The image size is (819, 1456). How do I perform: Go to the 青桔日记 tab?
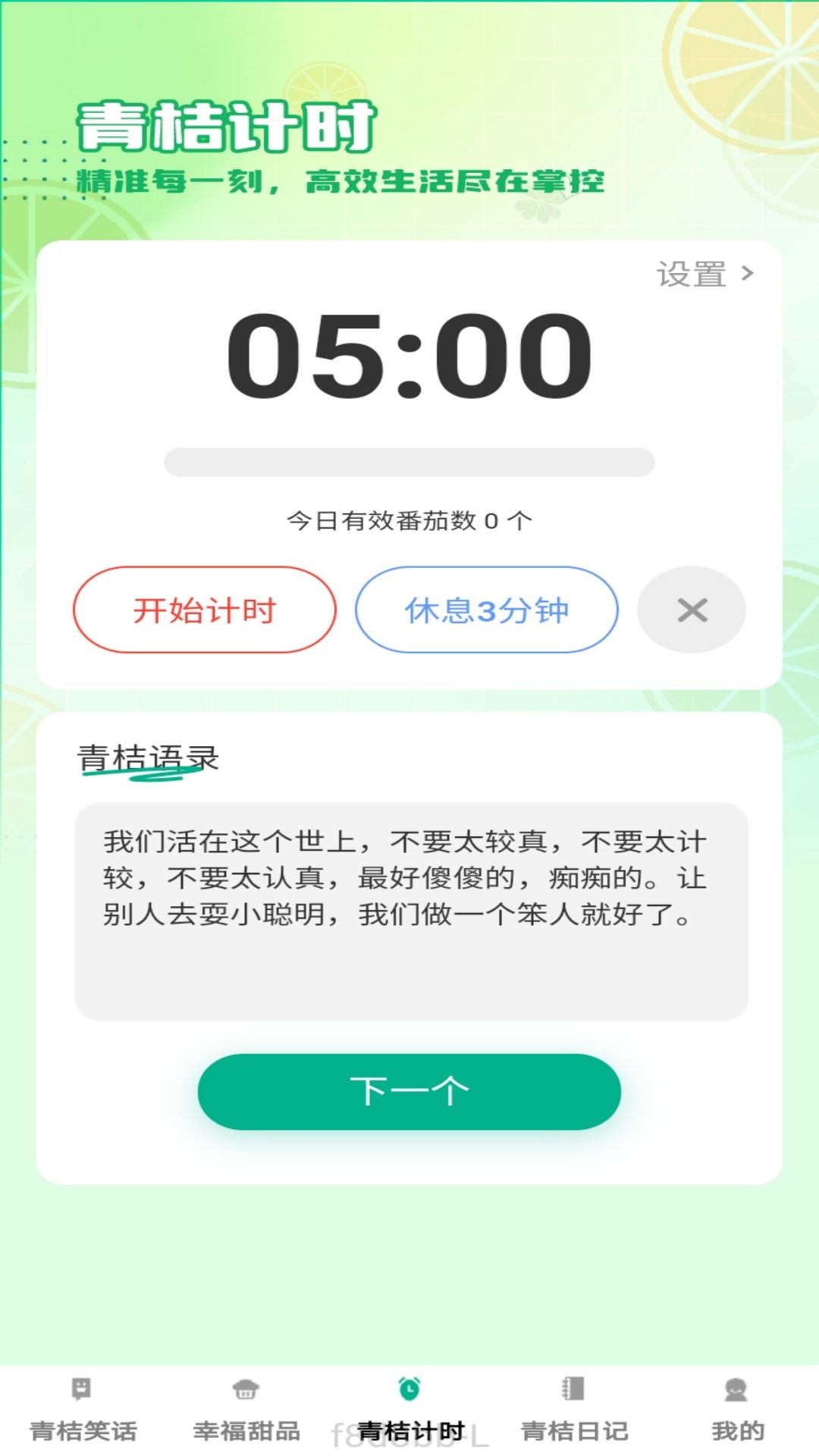(574, 1410)
